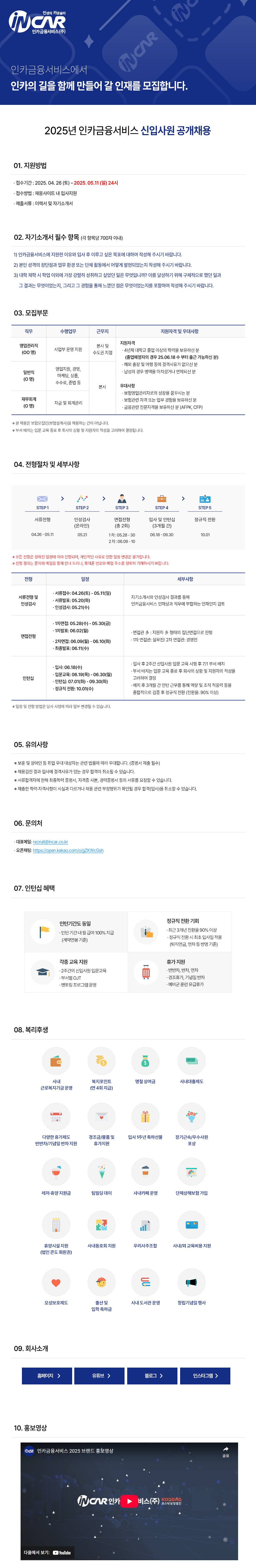Open the 블로그 button
This screenshot has width=256, height=1568.
click(x=152, y=1375)
